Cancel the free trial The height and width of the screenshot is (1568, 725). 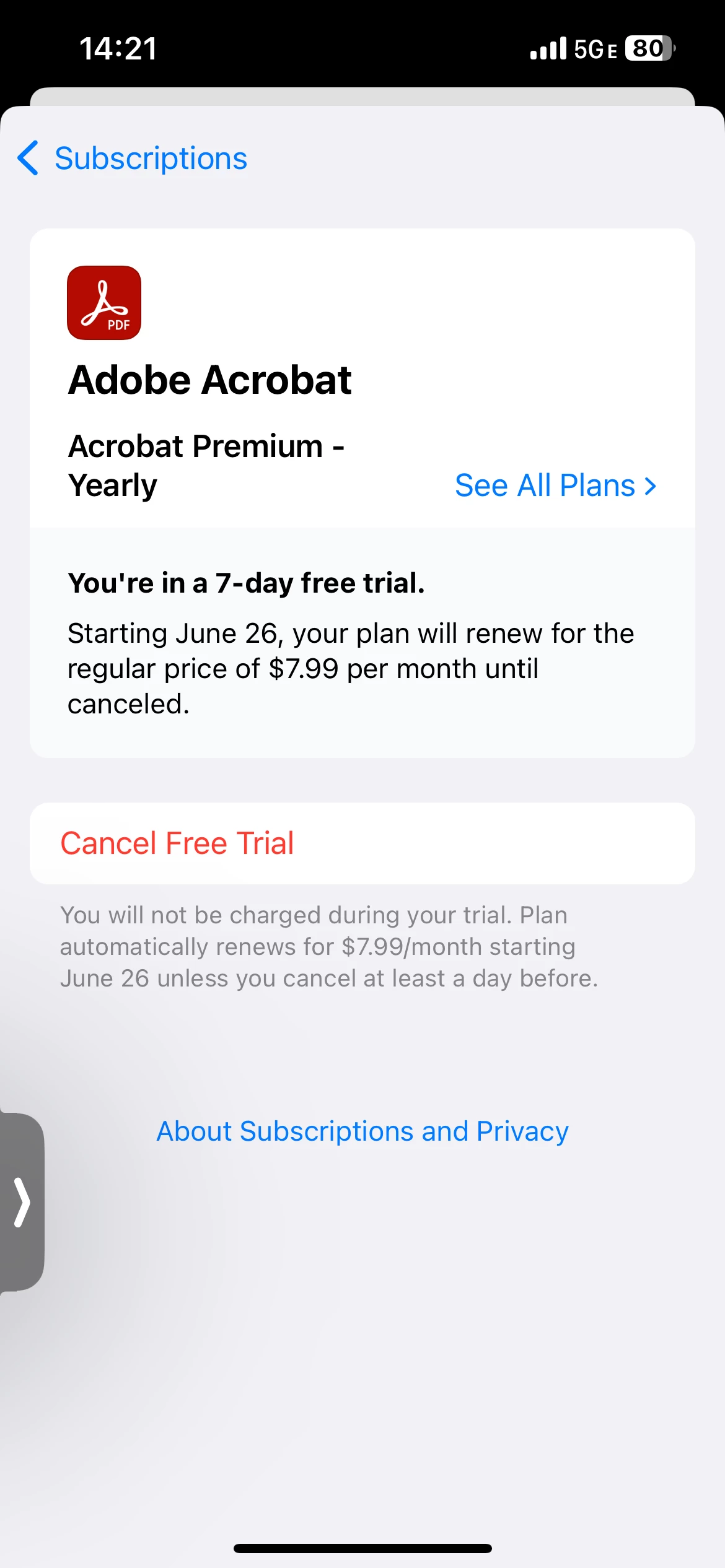point(177,843)
